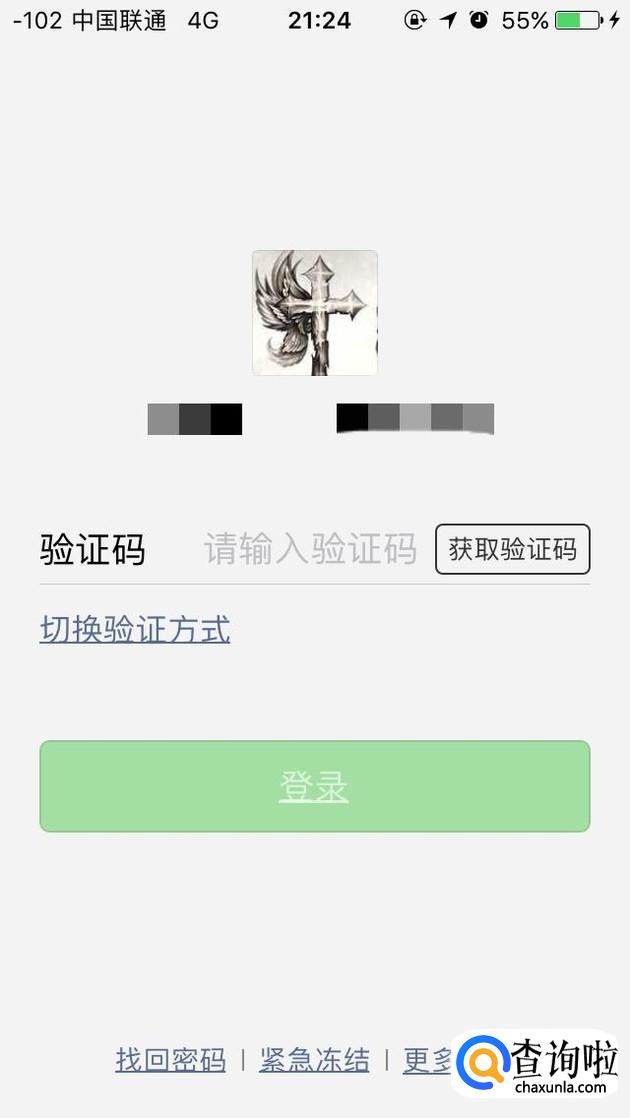The width and height of the screenshot is (630, 1118).
Task: Open the 更多 link at bottom
Action: pyautogui.click(x=427, y=1060)
